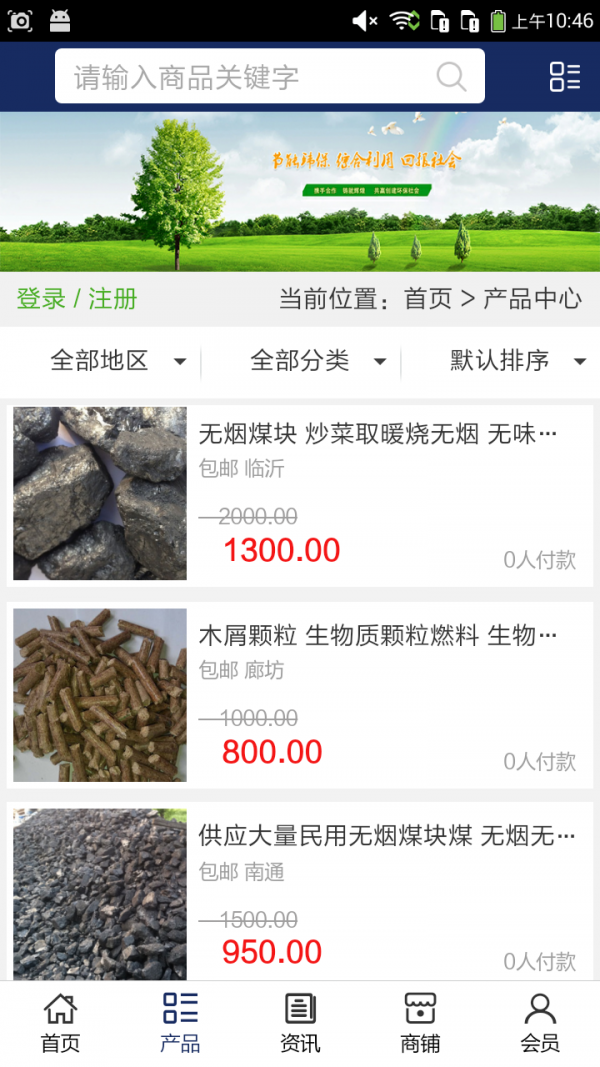Tap the magnifier search icon
Image resolution: width=600 pixels, height=1067 pixels.
point(452,77)
